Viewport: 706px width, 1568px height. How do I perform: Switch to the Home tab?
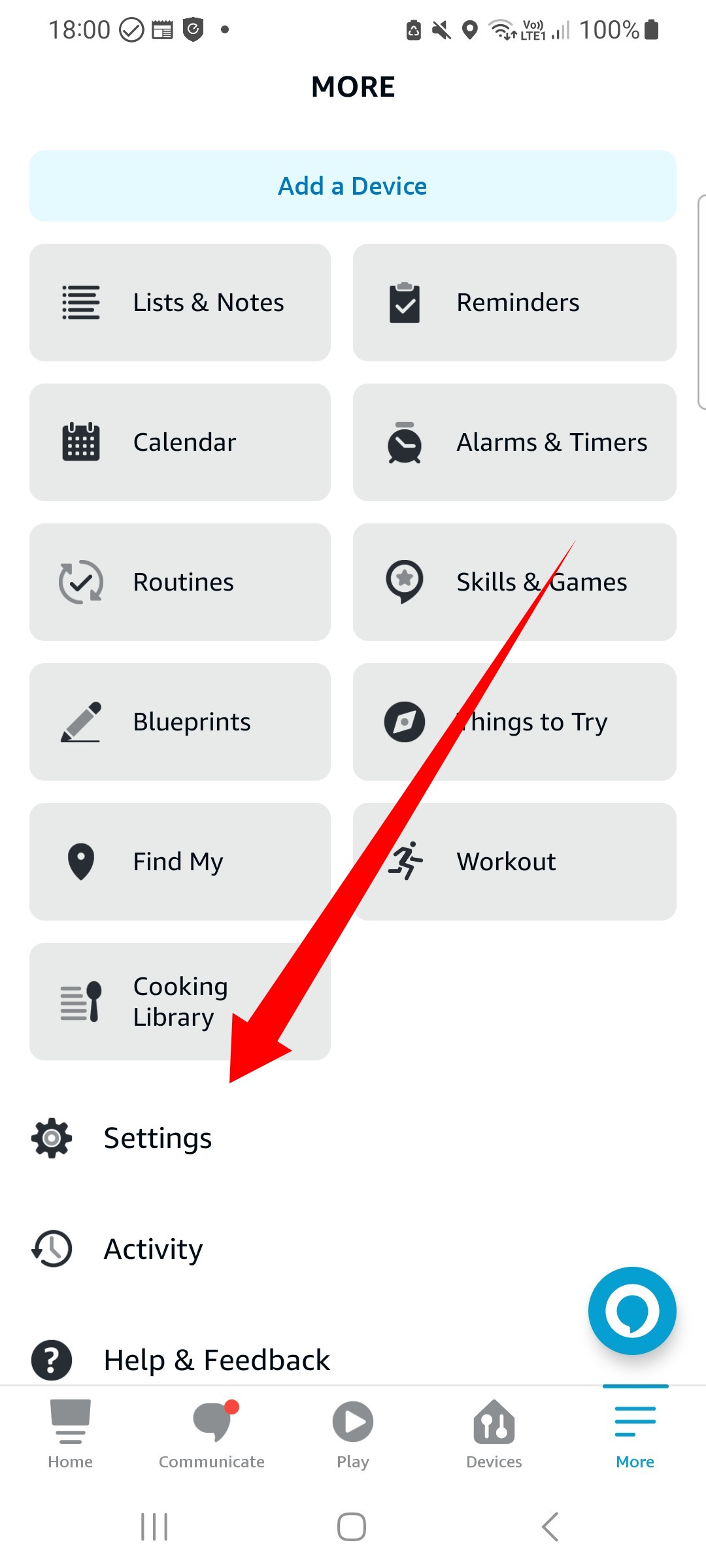click(x=71, y=1435)
